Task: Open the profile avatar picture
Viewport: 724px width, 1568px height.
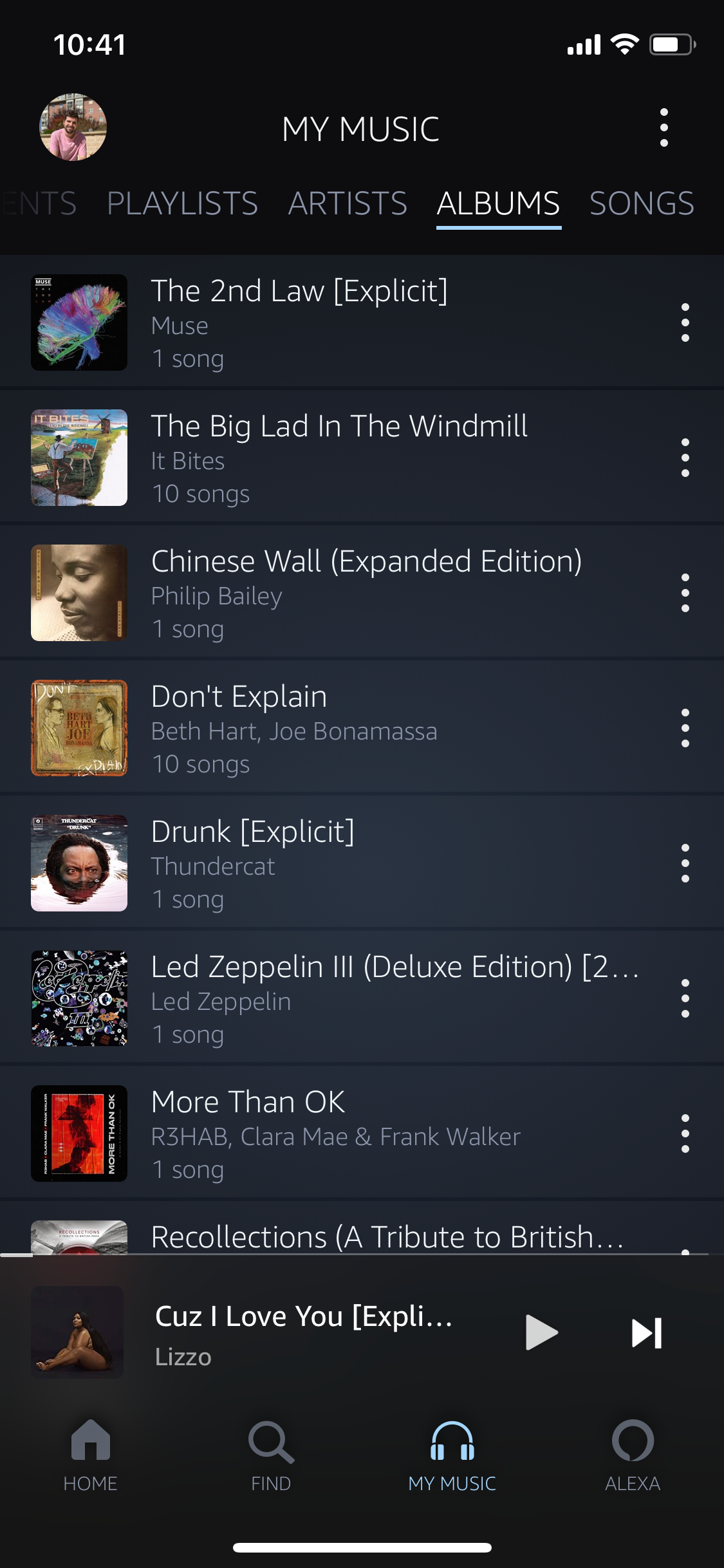Action: click(73, 127)
